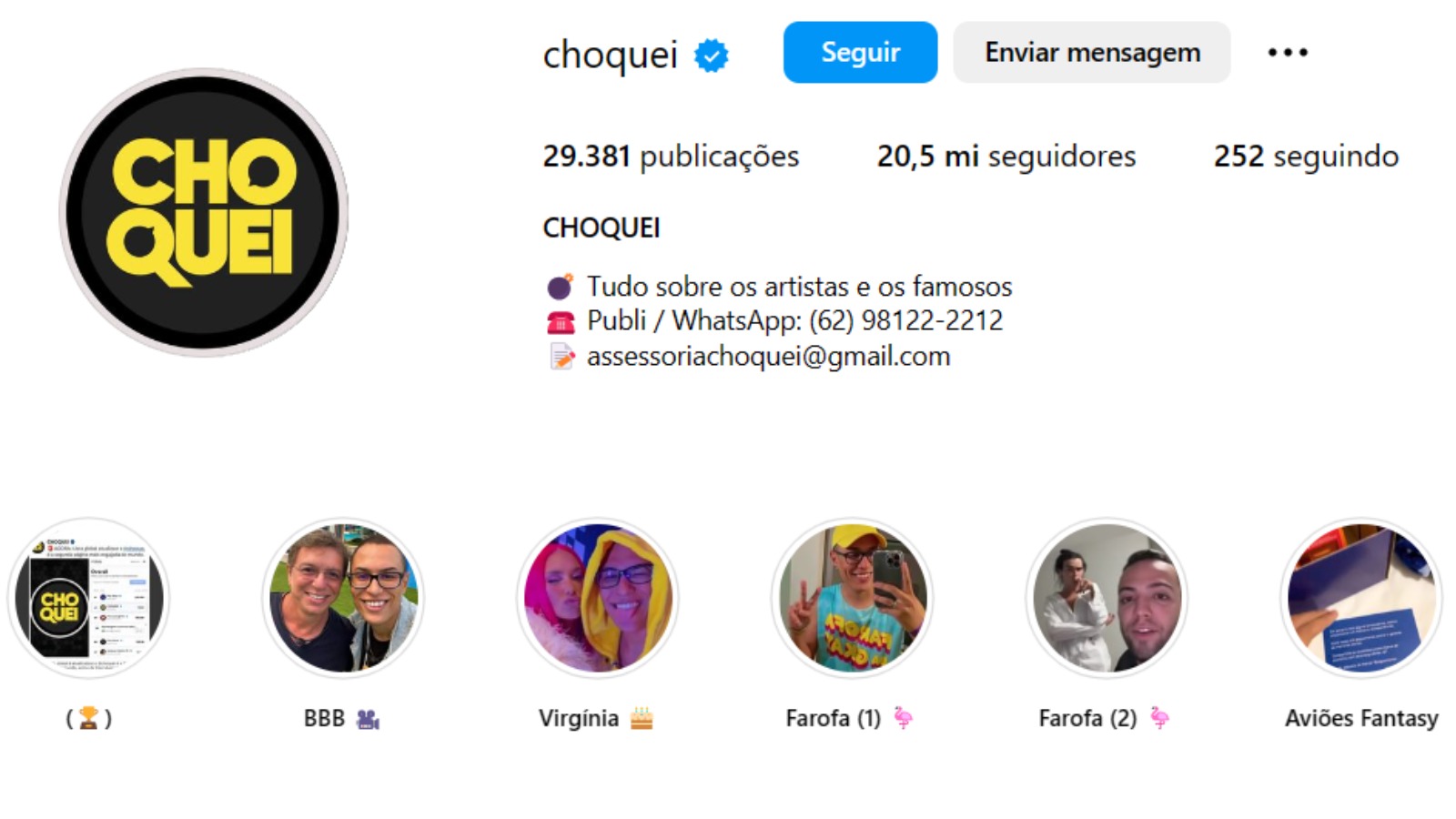Open the Farofa (2) highlight
This screenshot has width=1456, height=819.
1107,598
